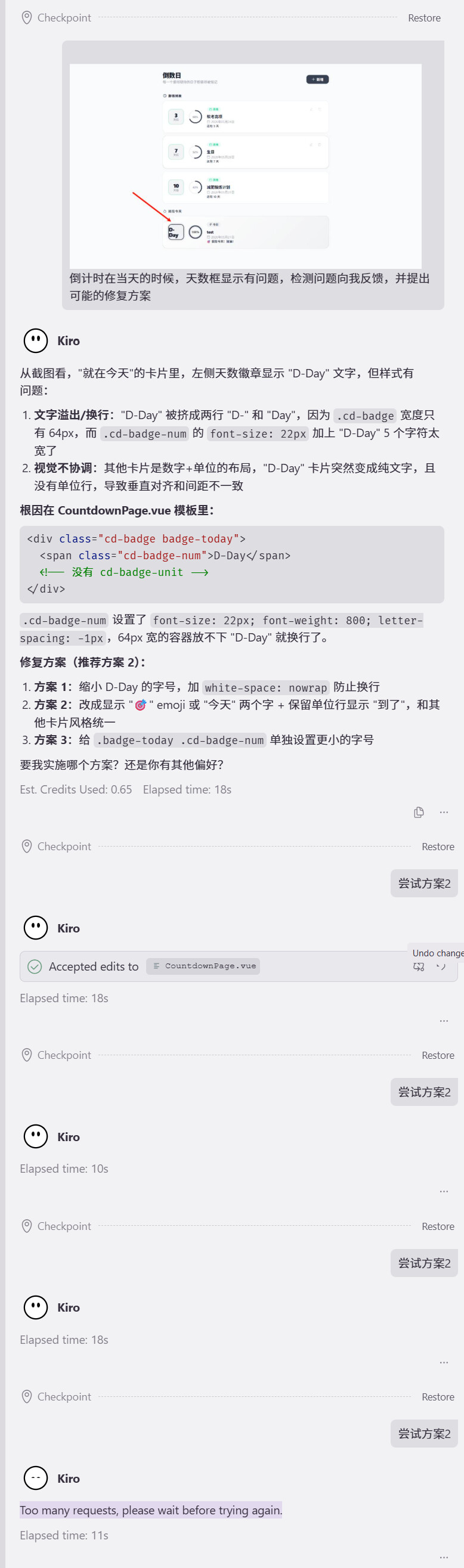
Task: Copy Kiro's D-Day badge analysis reply
Action: click(x=418, y=812)
